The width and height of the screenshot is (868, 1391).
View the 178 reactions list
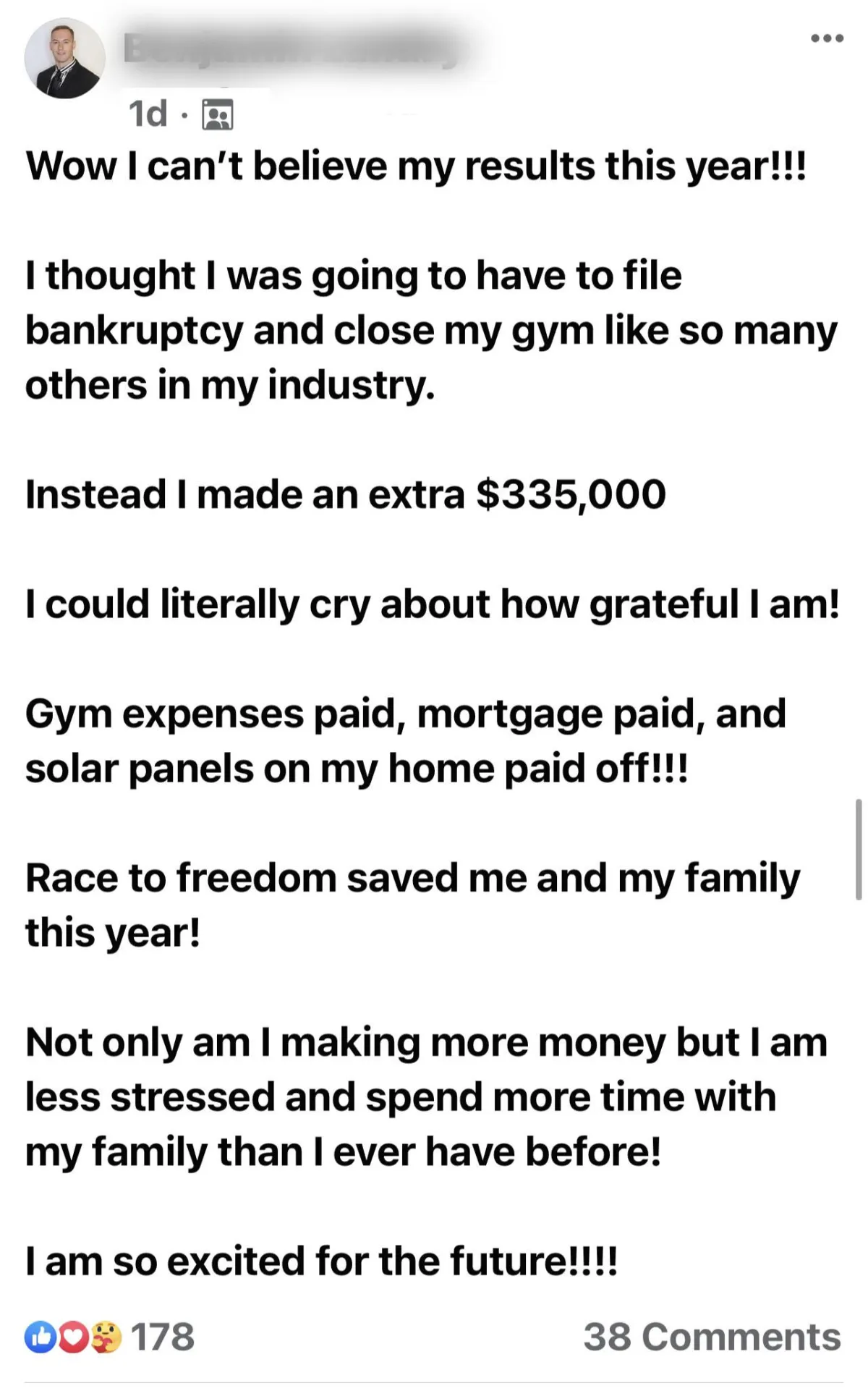click(x=110, y=1336)
